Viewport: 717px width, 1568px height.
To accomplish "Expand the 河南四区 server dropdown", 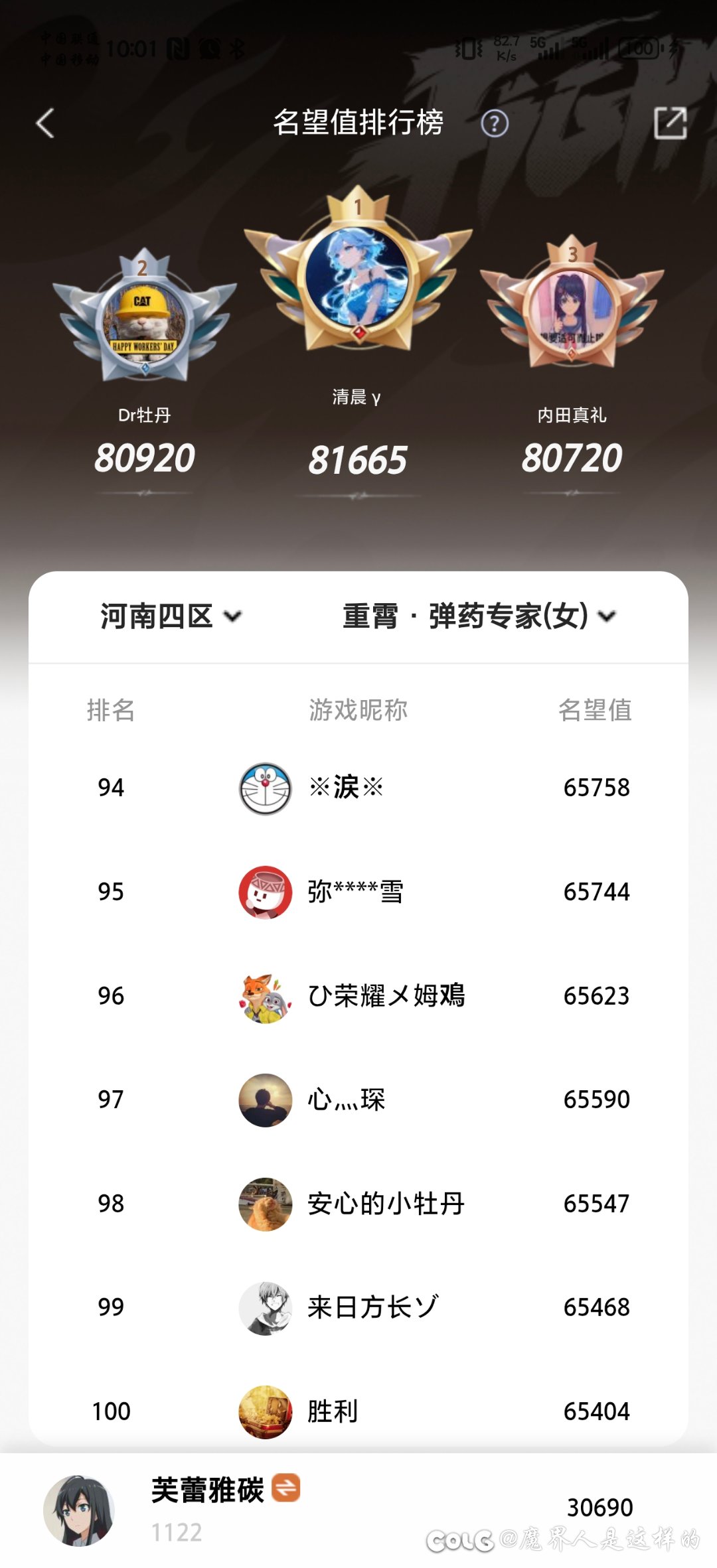I will [171, 616].
